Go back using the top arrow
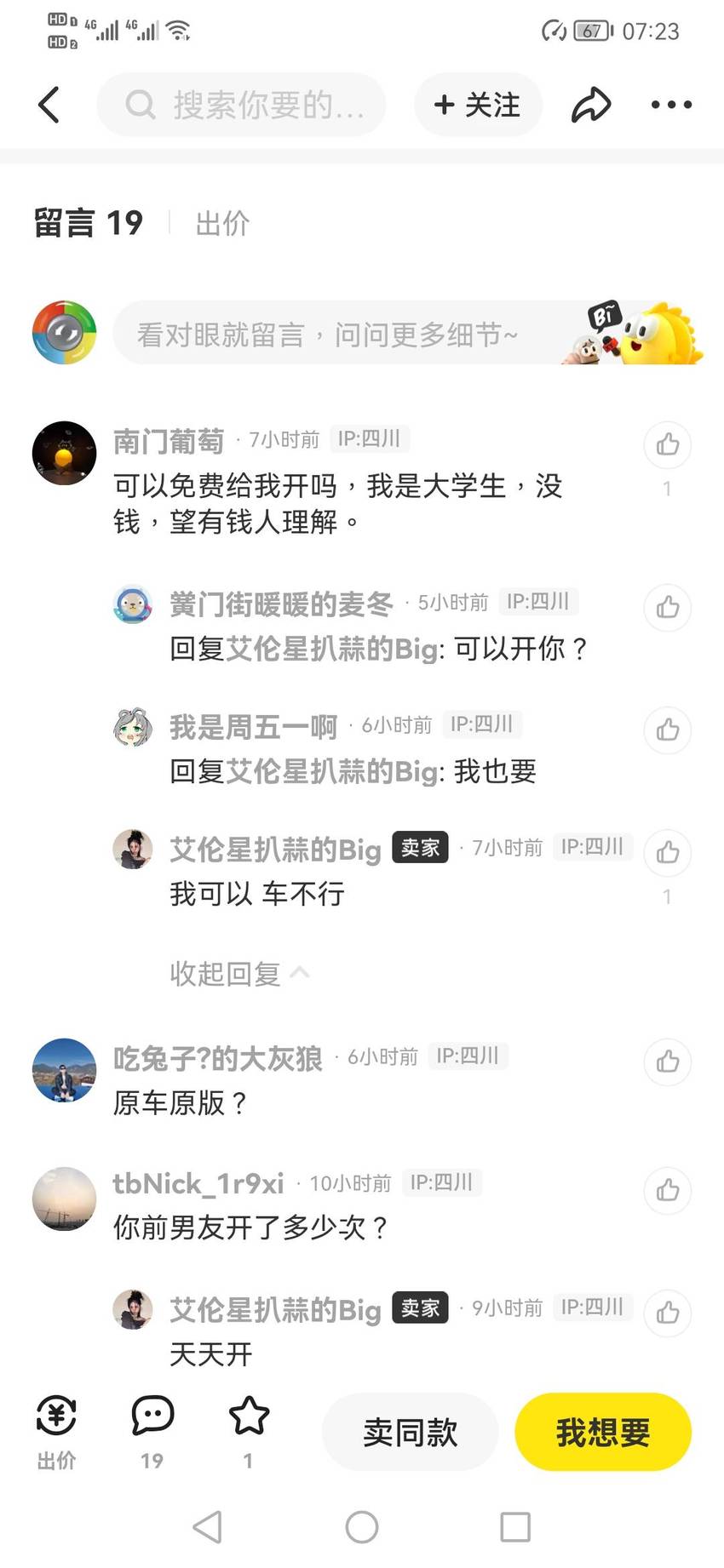Screen dimensions: 724x1568 click(x=49, y=105)
